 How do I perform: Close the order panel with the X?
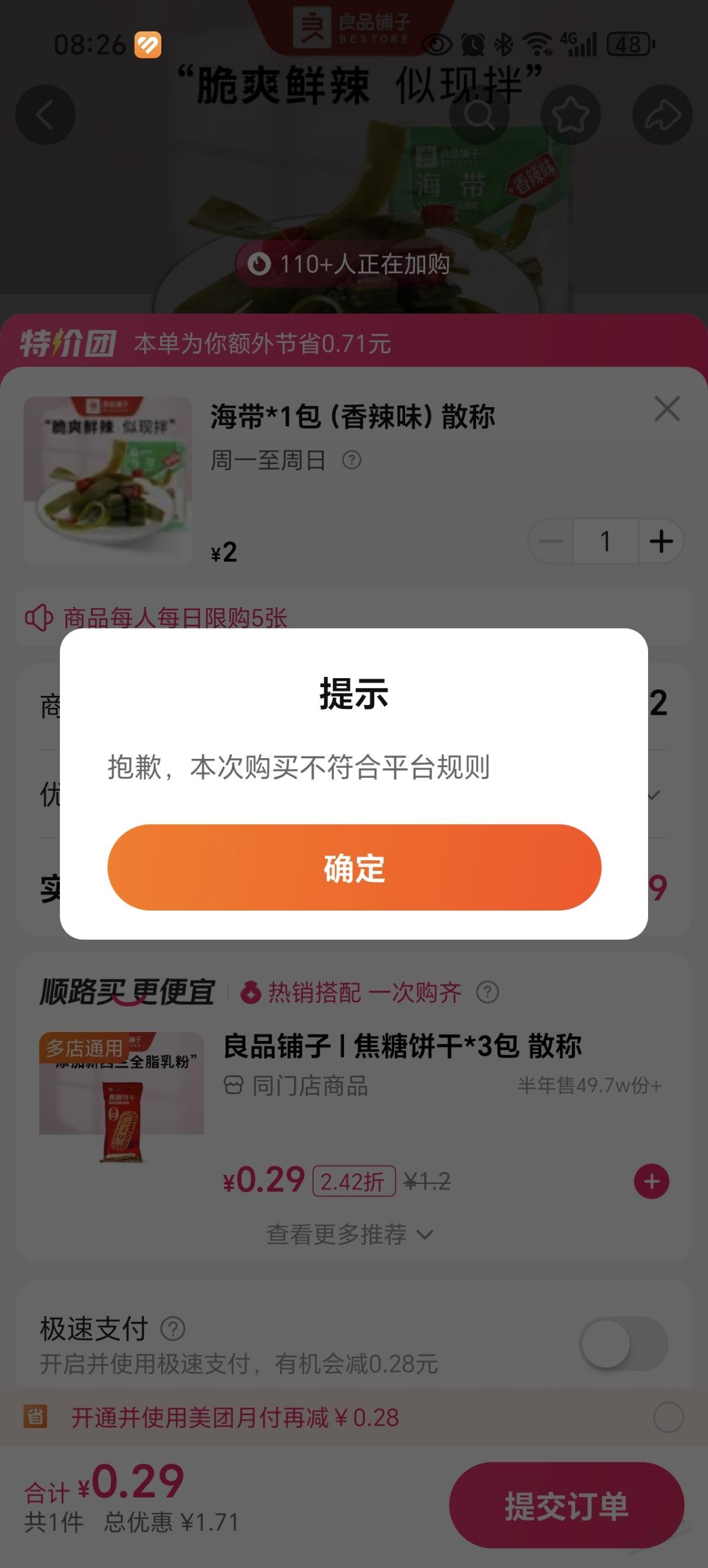click(x=667, y=408)
